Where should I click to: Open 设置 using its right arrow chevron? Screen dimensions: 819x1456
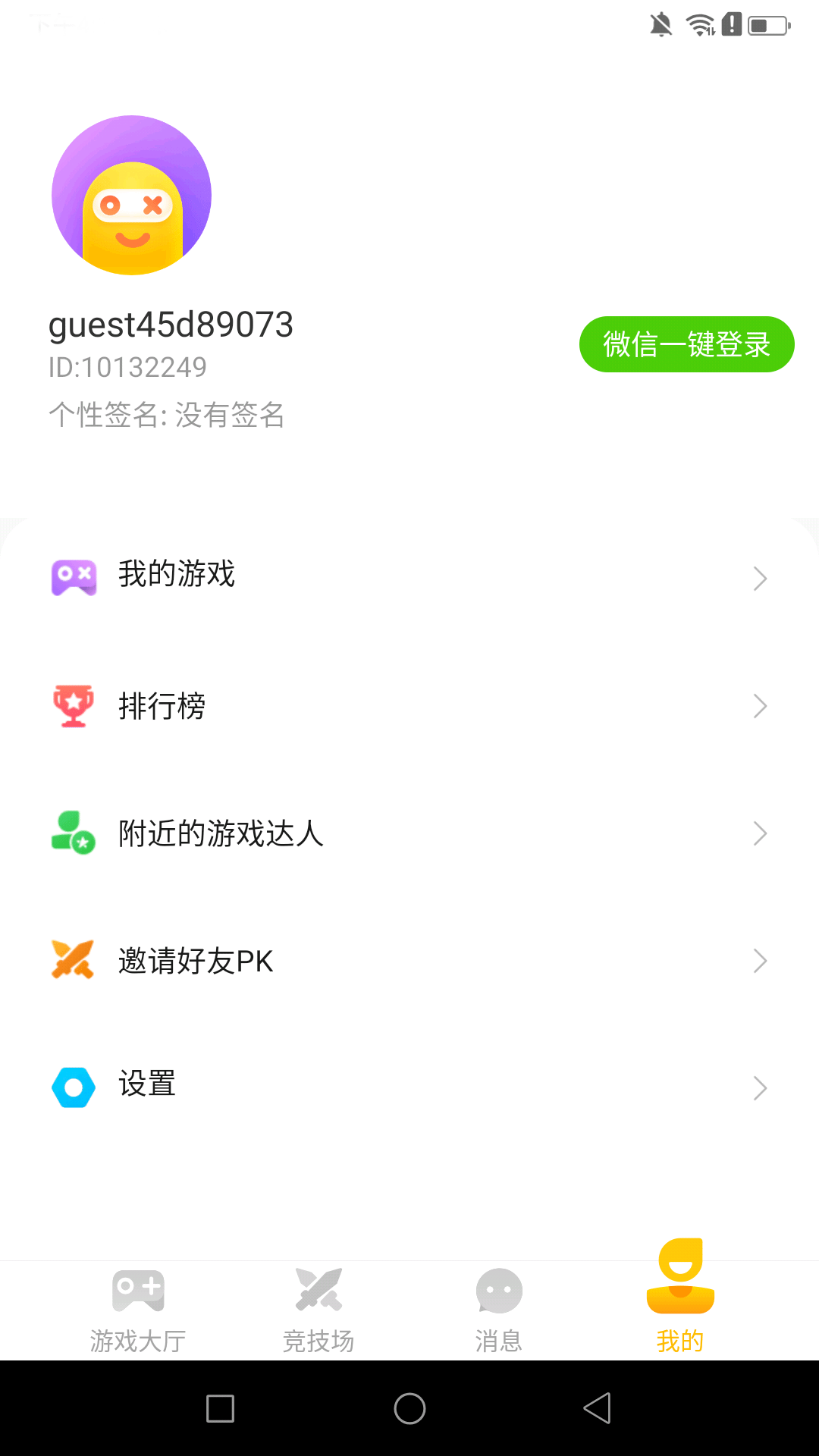(761, 1087)
